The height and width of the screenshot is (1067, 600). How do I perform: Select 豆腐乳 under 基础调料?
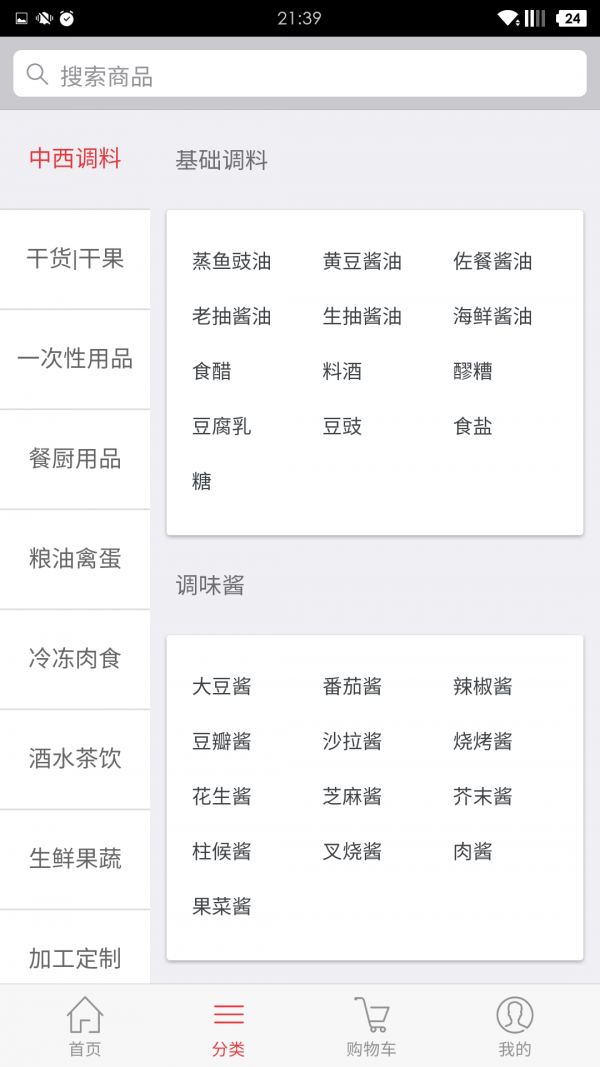[x=221, y=427]
